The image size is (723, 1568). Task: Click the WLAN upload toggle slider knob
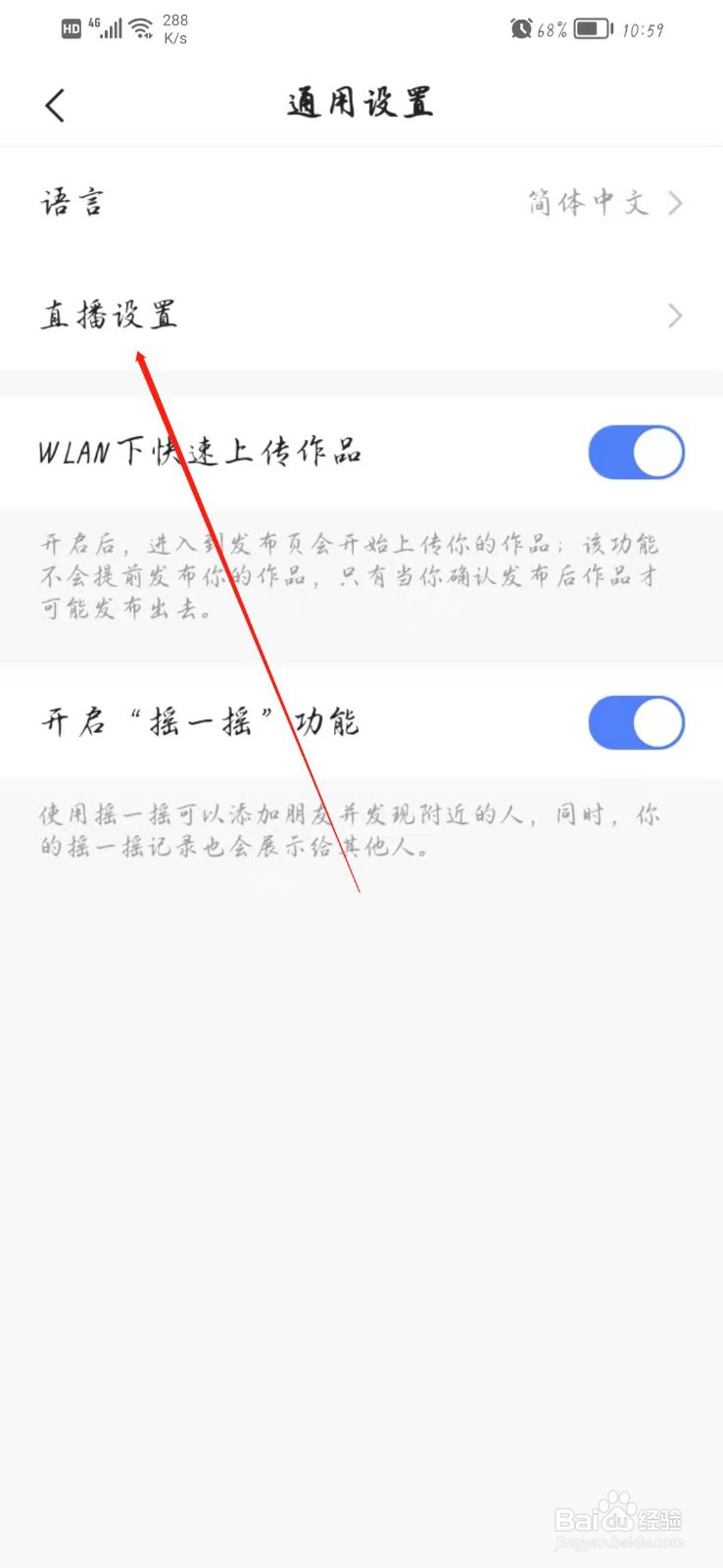(658, 453)
